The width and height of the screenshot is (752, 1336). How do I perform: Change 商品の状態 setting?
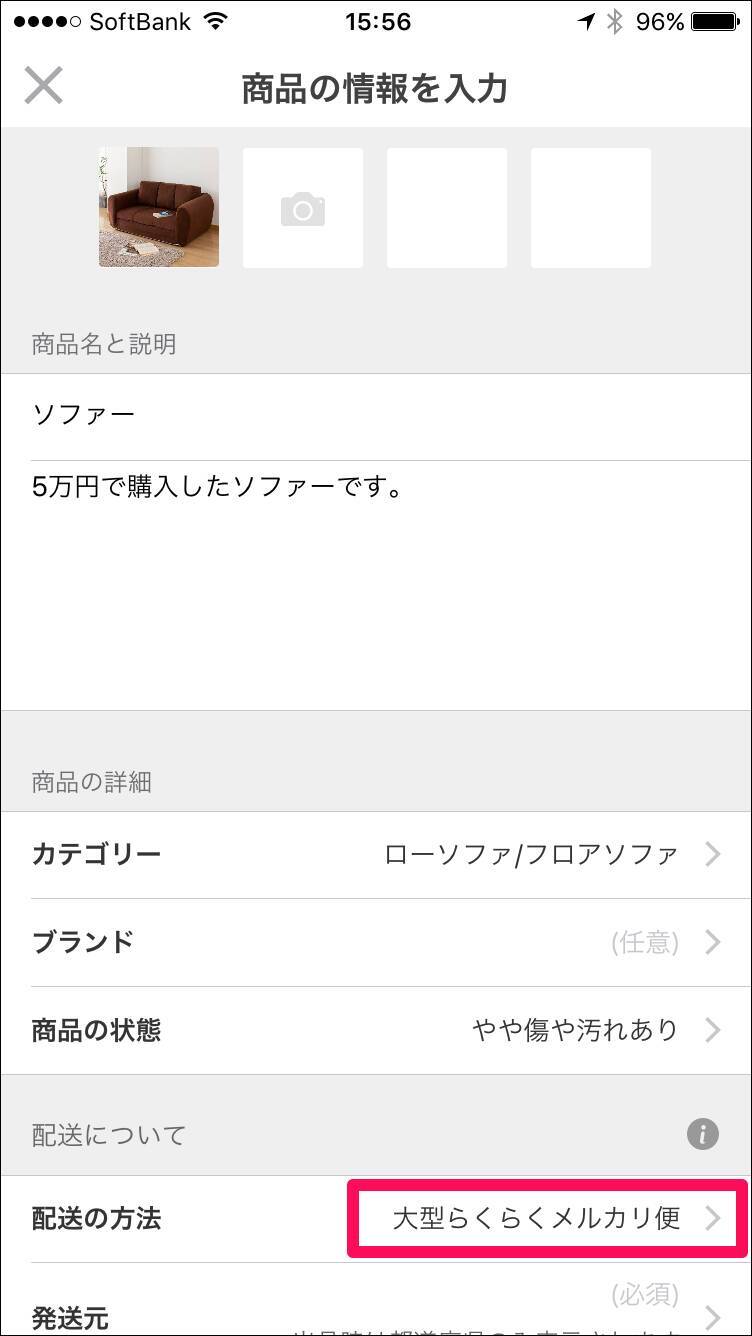(376, 1030)
